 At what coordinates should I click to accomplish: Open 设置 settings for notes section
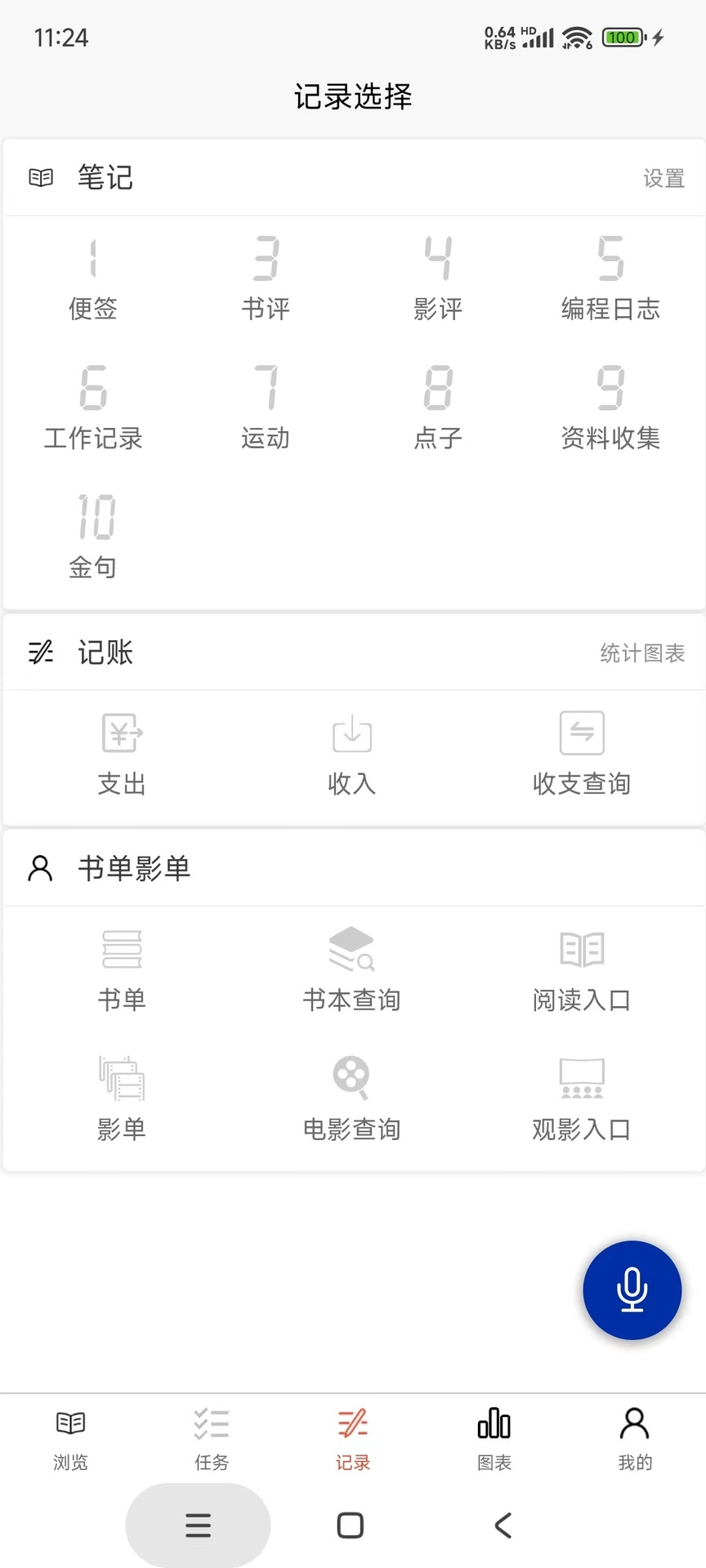[664, 178]
